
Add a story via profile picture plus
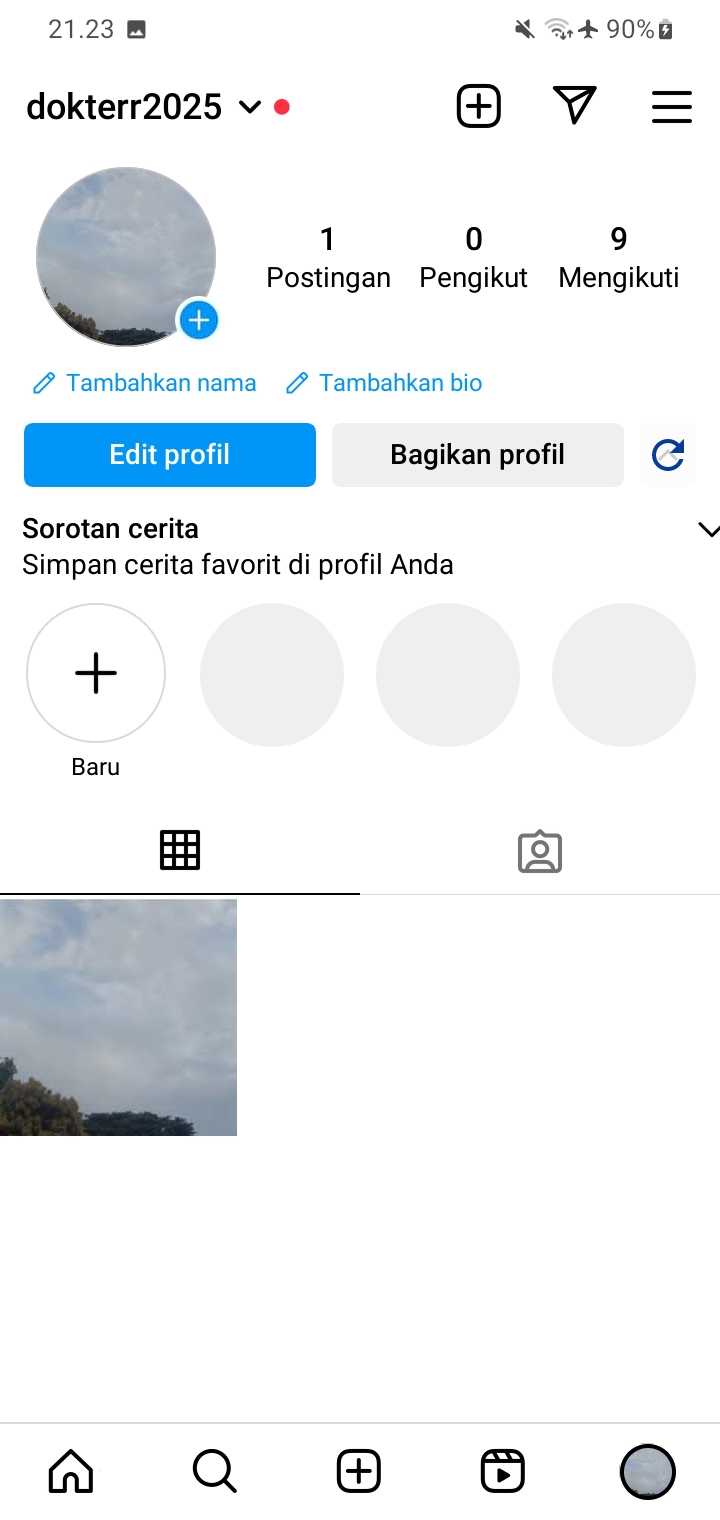pyautogui.click(x=199, y=320)
